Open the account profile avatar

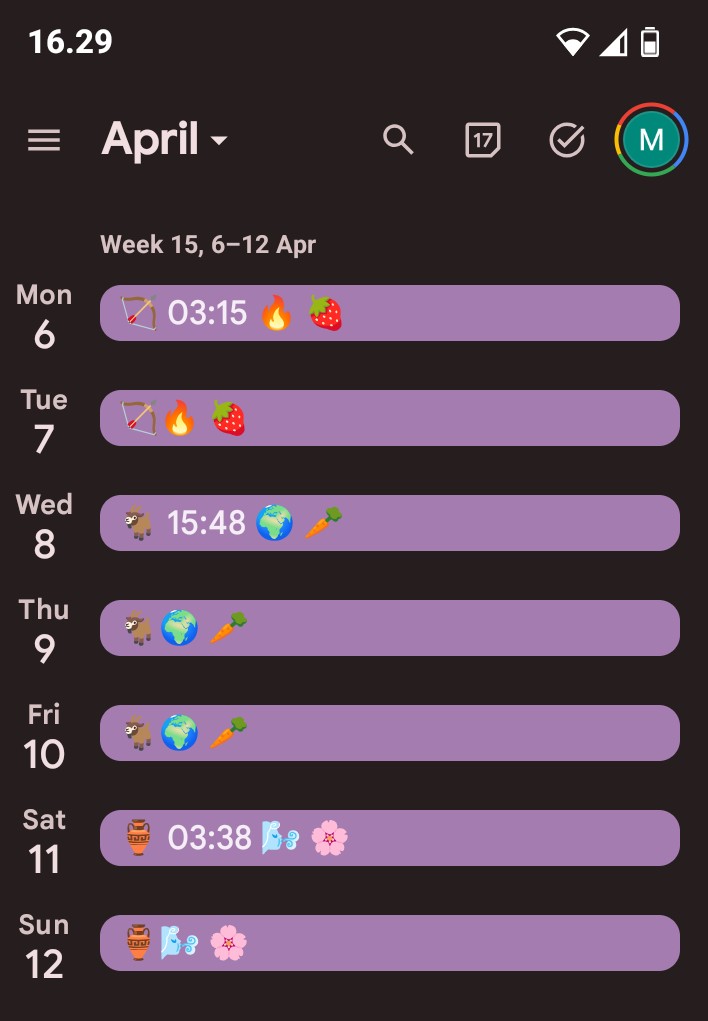651,141
